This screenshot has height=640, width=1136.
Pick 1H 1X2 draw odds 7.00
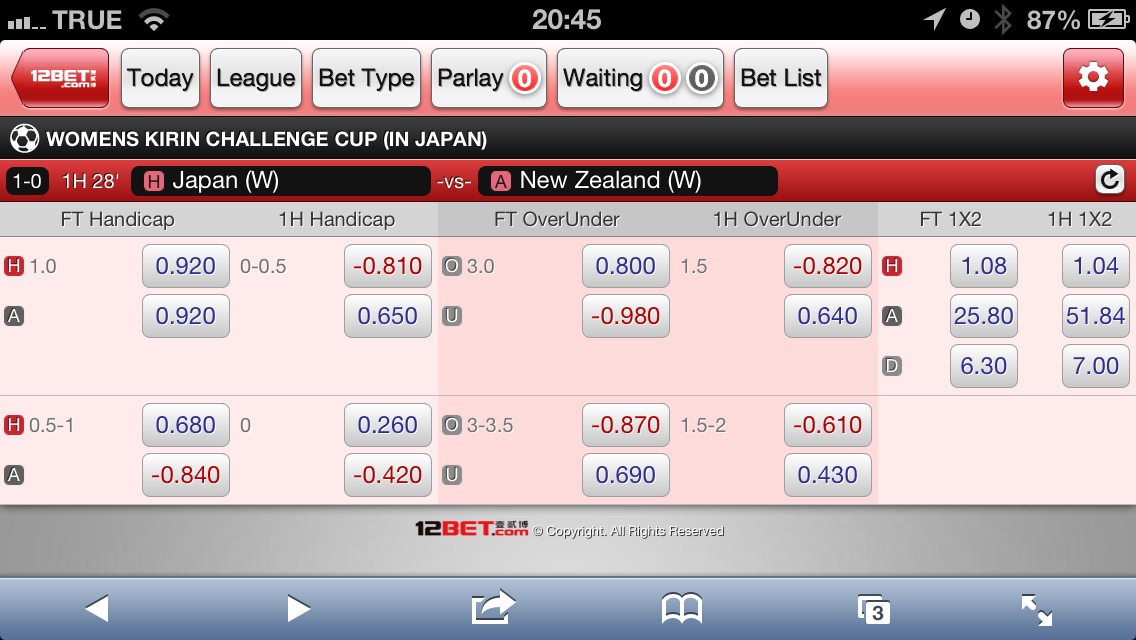[x=1095, y=366]
